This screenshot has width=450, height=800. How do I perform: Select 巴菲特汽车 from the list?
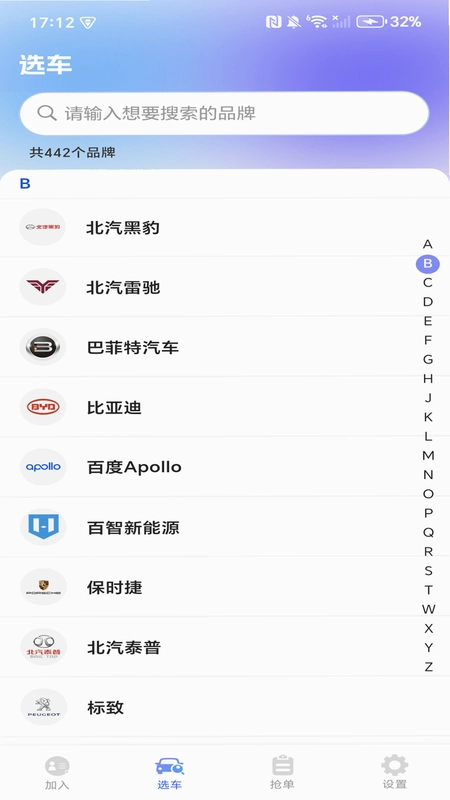(225, 347)
